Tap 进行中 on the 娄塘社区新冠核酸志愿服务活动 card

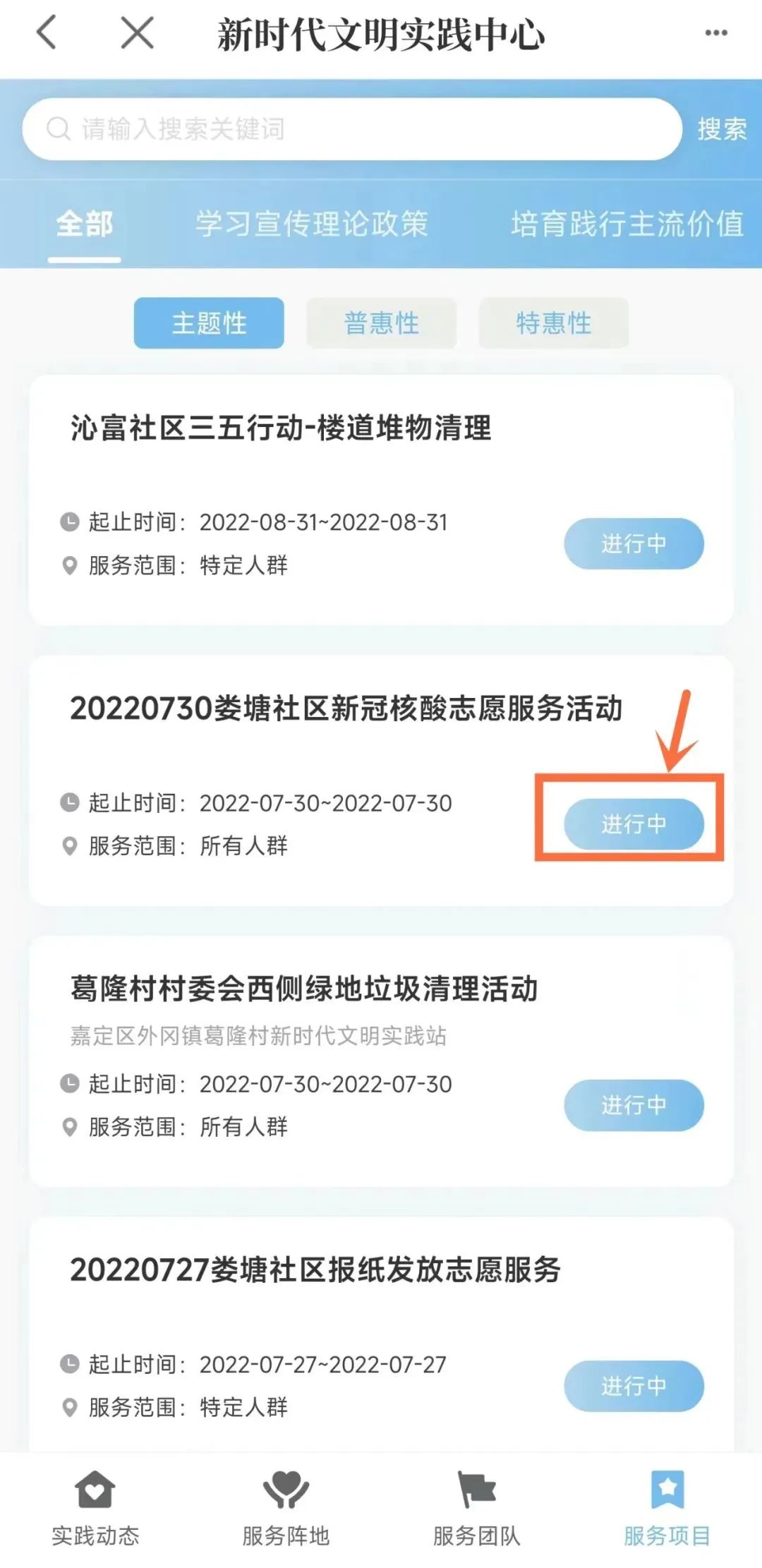pyautogui.click(x=633, y=824)
